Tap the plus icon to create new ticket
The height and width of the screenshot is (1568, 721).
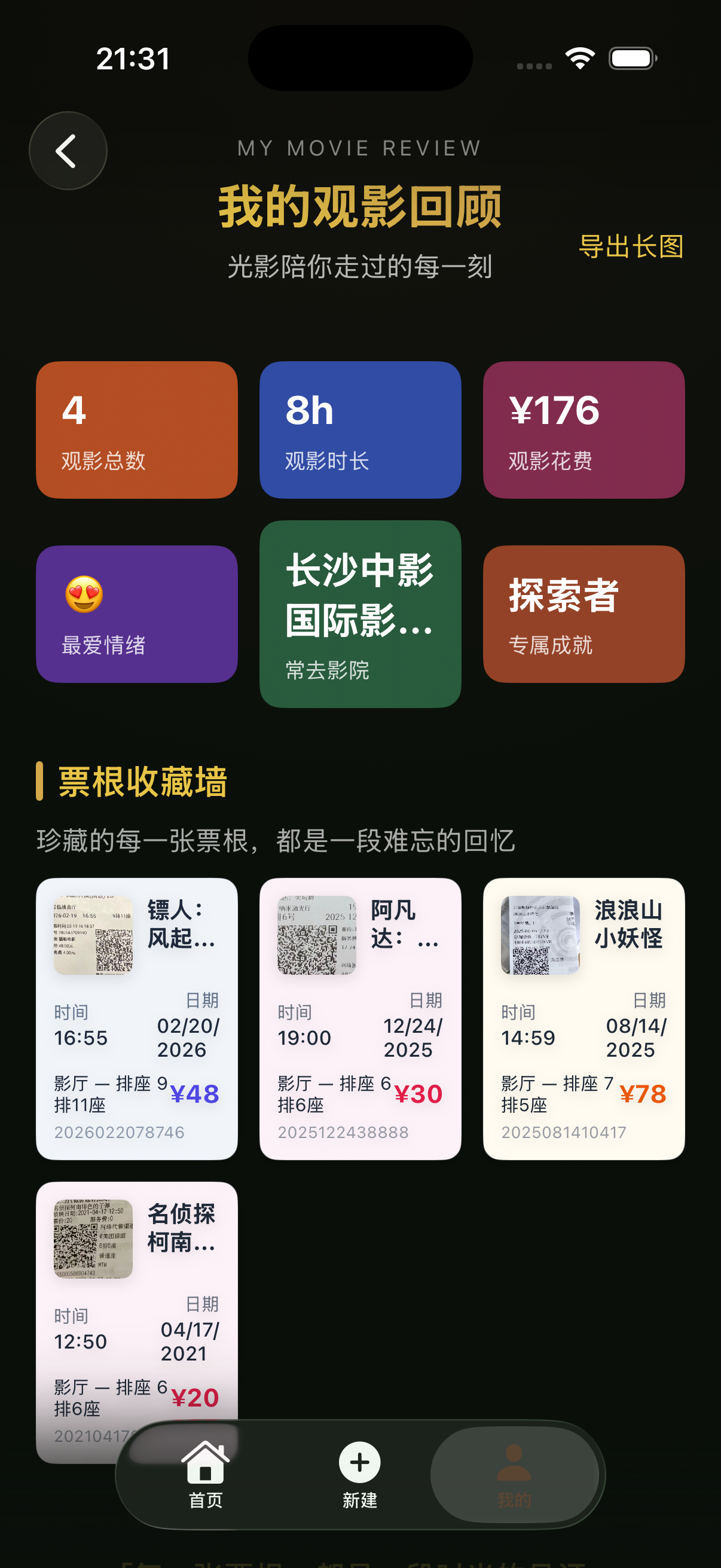359,1461
